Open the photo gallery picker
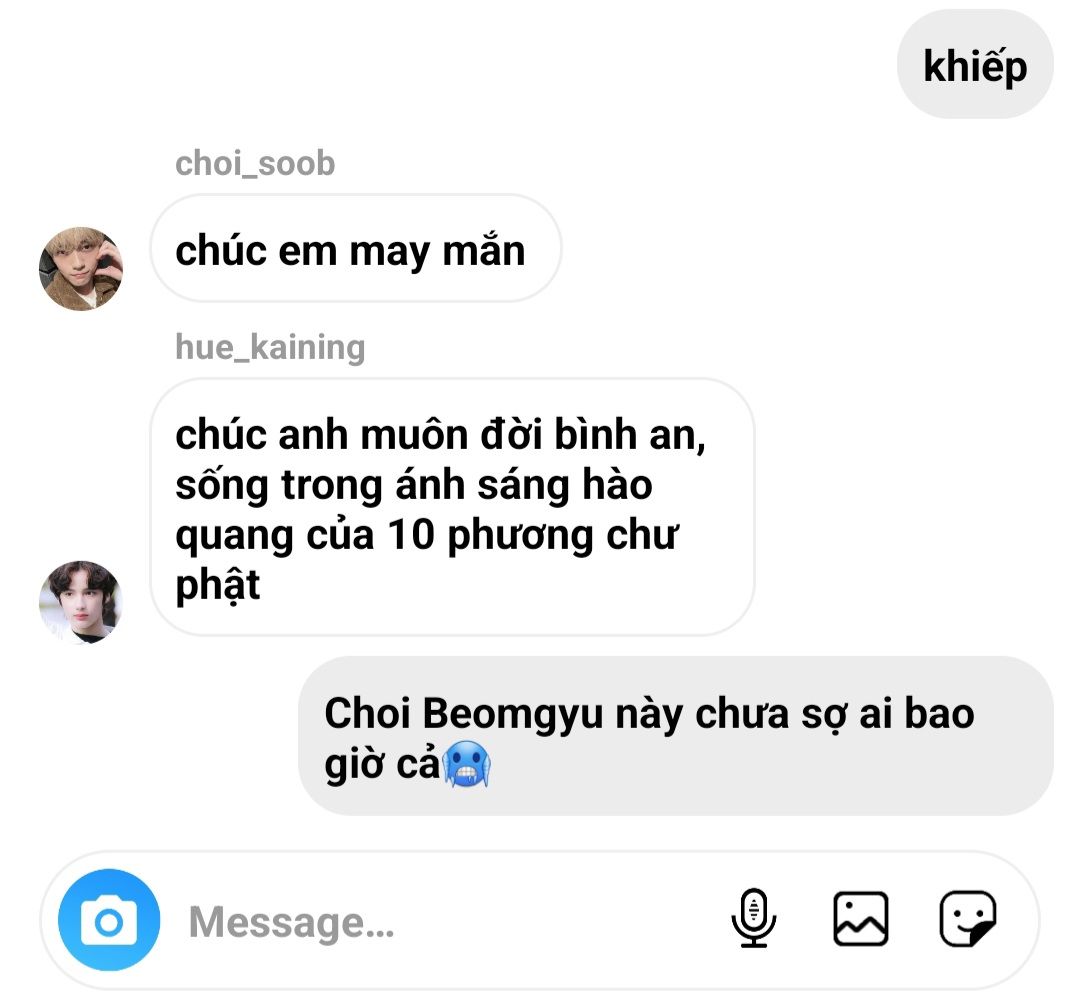1080x1006 pixels. pos(860,918)
